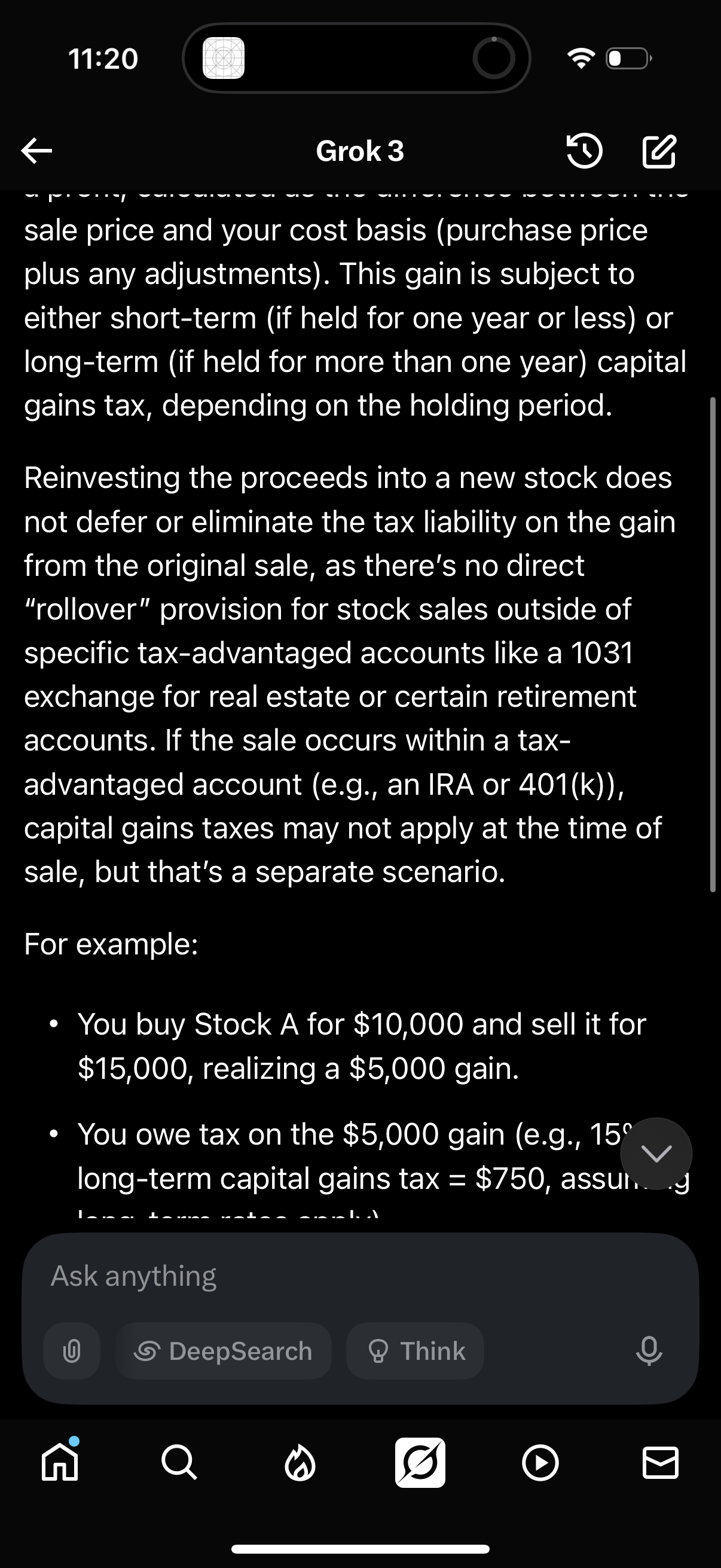Viewport: 721px width, 1568px height.
Task: Tap the chevron to jump to latest message
Action: click(x=656, y=1154)
